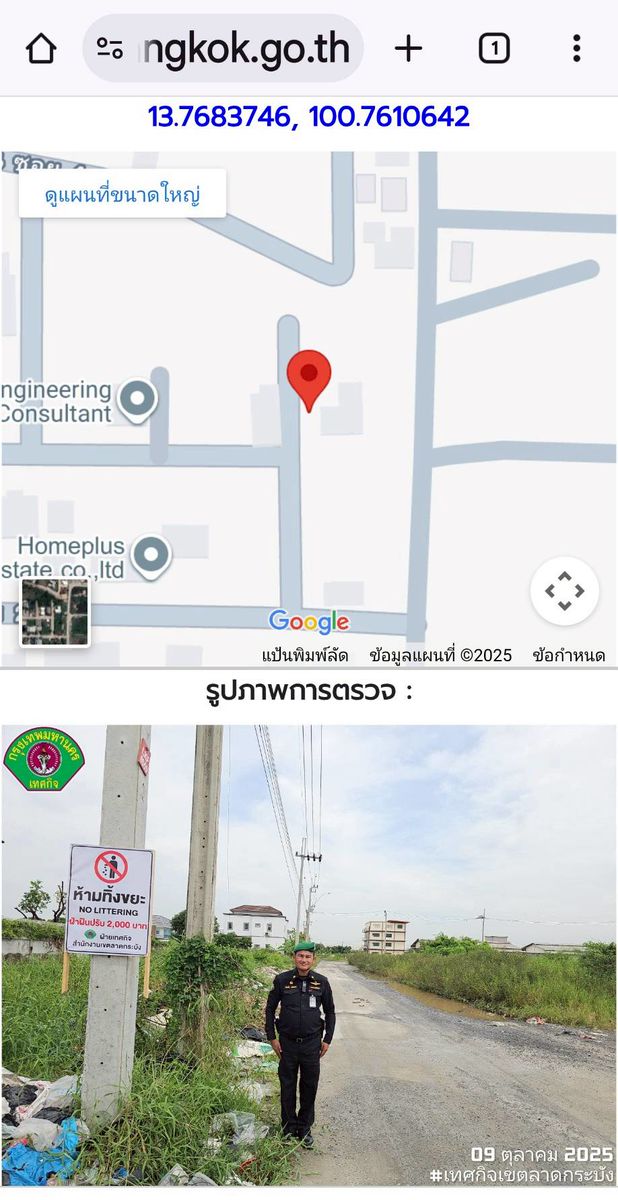Open a new browser tab
This screenshot has width=618, height=1200.
[408, 48]
